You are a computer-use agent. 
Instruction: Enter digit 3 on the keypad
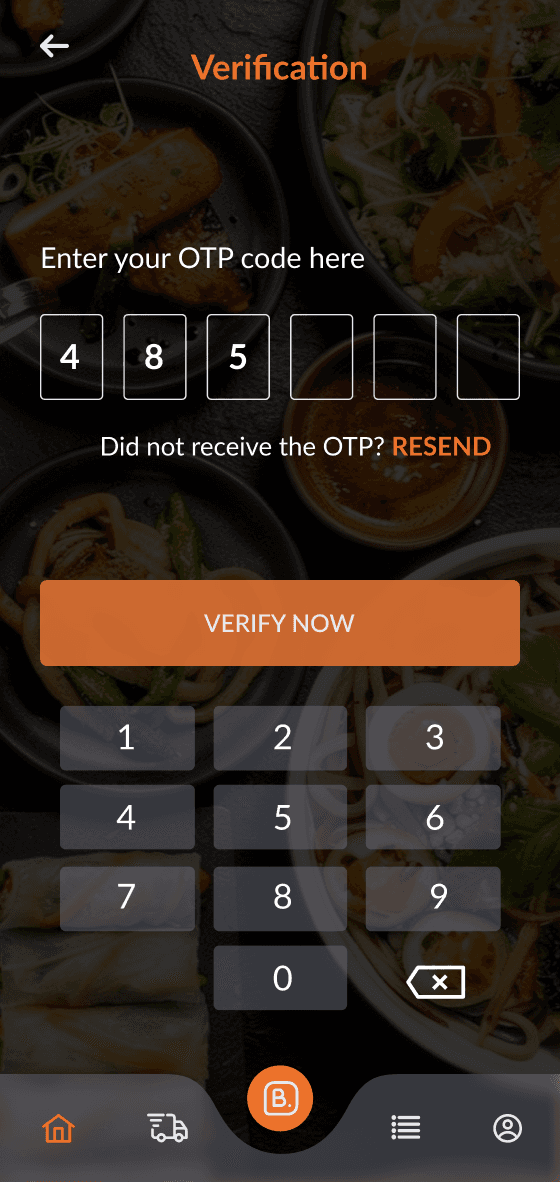tap(433, 738)
